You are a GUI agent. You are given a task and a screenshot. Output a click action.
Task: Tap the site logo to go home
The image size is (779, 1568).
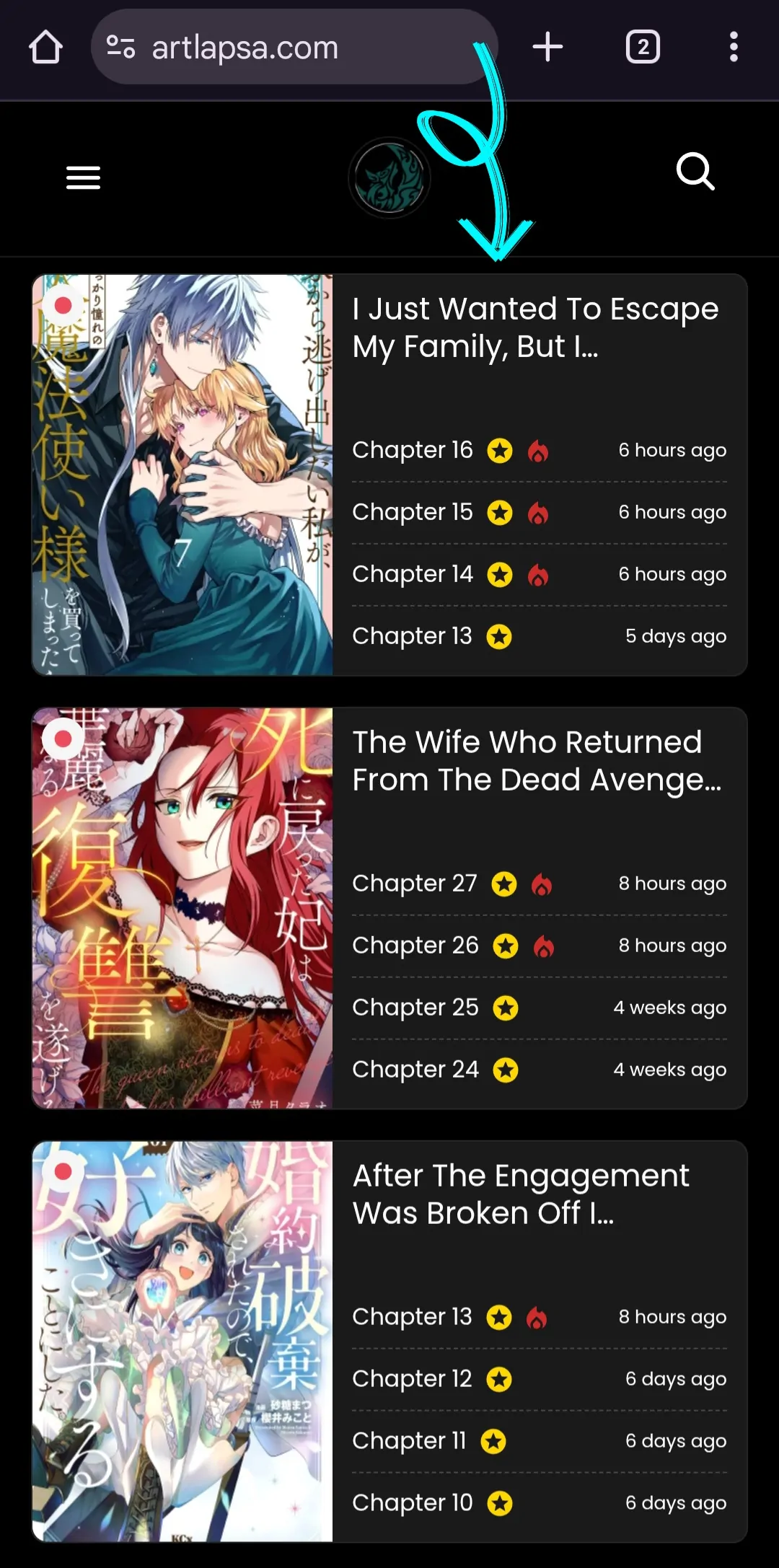(x=389, y=178)
